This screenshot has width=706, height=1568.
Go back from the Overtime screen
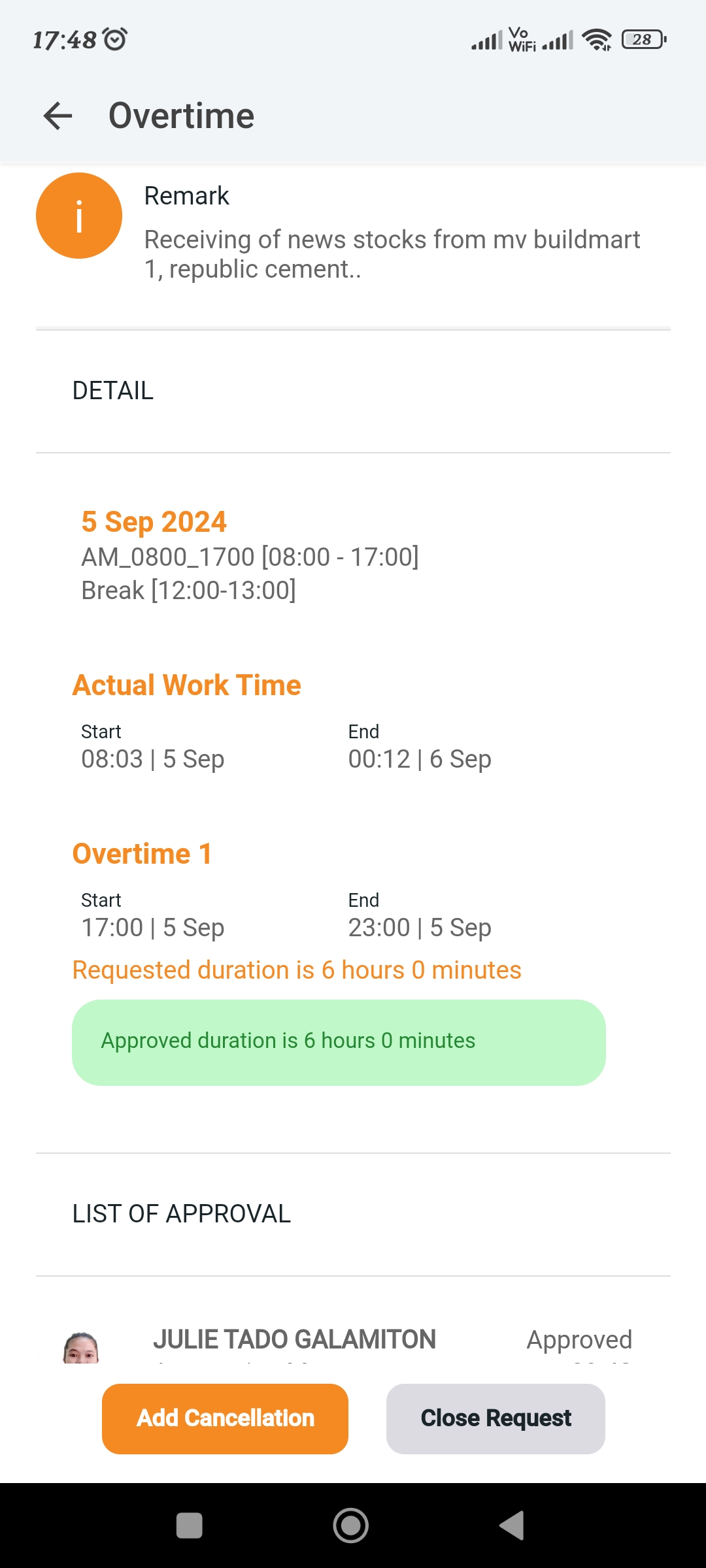pos(58,116)
